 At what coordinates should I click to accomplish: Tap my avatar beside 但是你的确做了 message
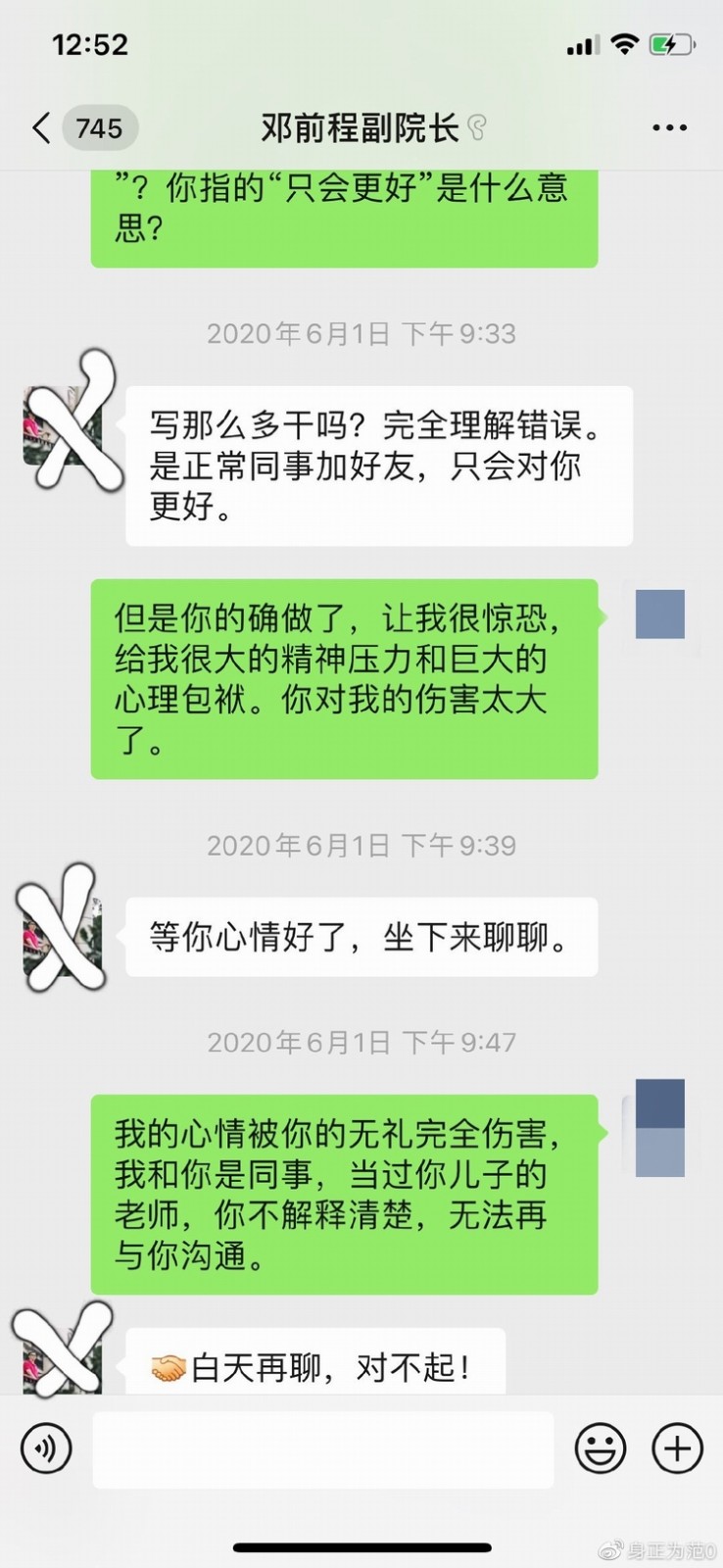660,615
